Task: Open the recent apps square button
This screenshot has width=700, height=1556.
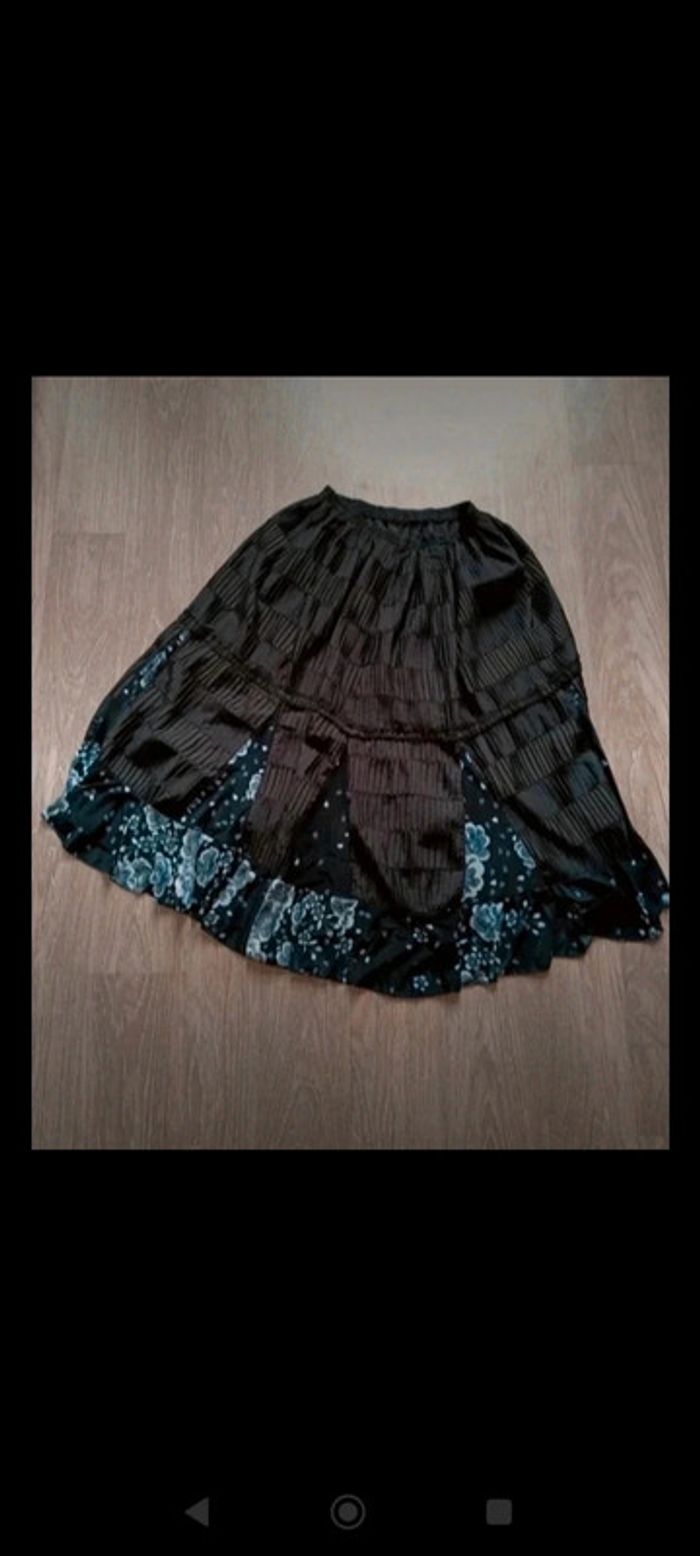Action: click(499, 1511)
